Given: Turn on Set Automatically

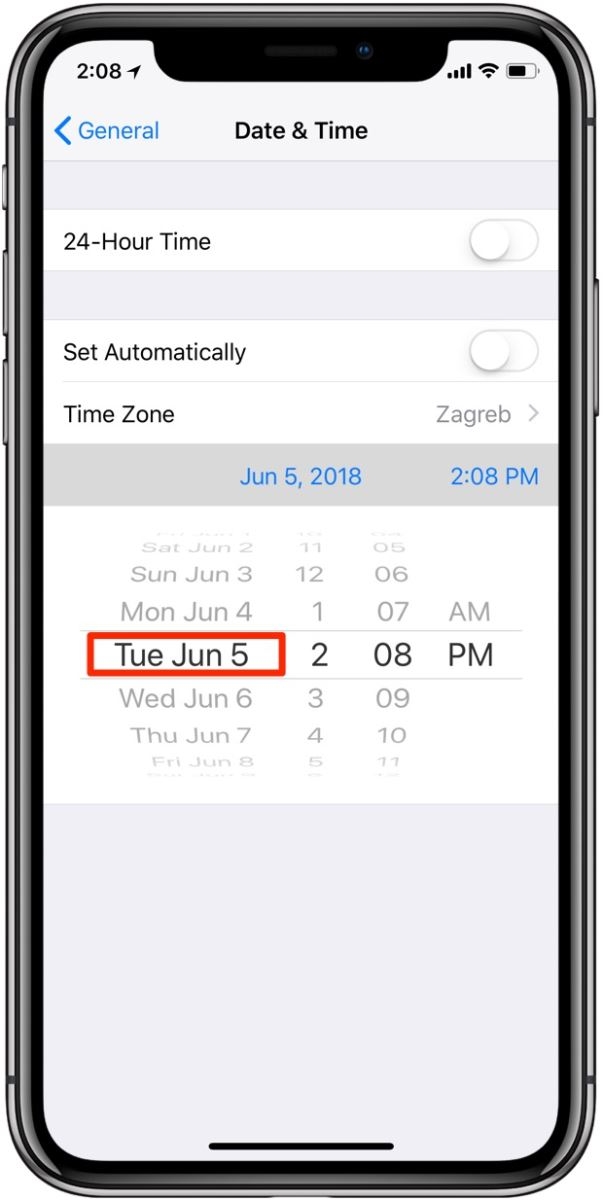Looking at the screenshot, I should click(x=504, y=352).
